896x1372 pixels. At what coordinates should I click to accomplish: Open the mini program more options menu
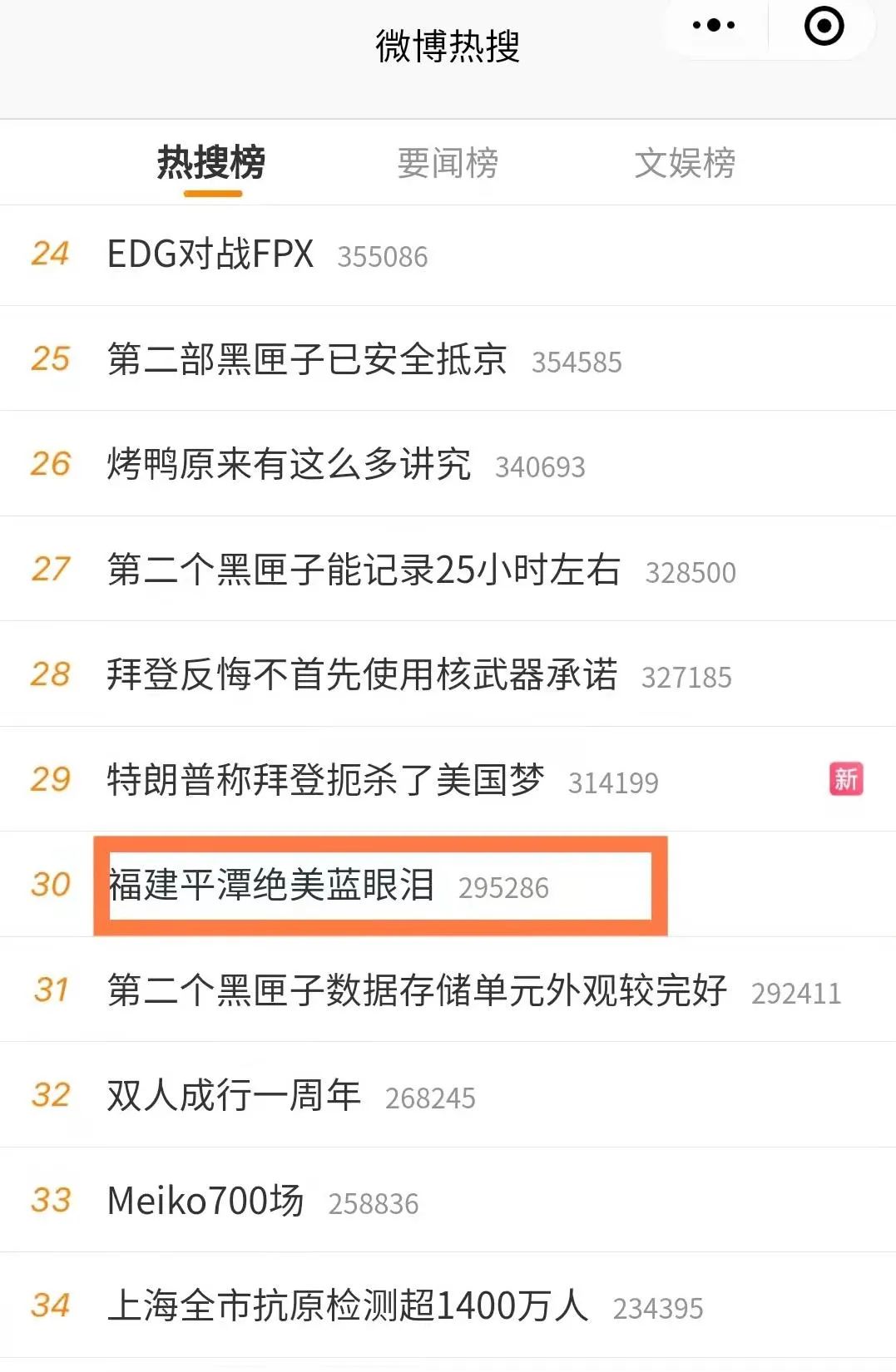pyautogui.click(x=714, y=26)
